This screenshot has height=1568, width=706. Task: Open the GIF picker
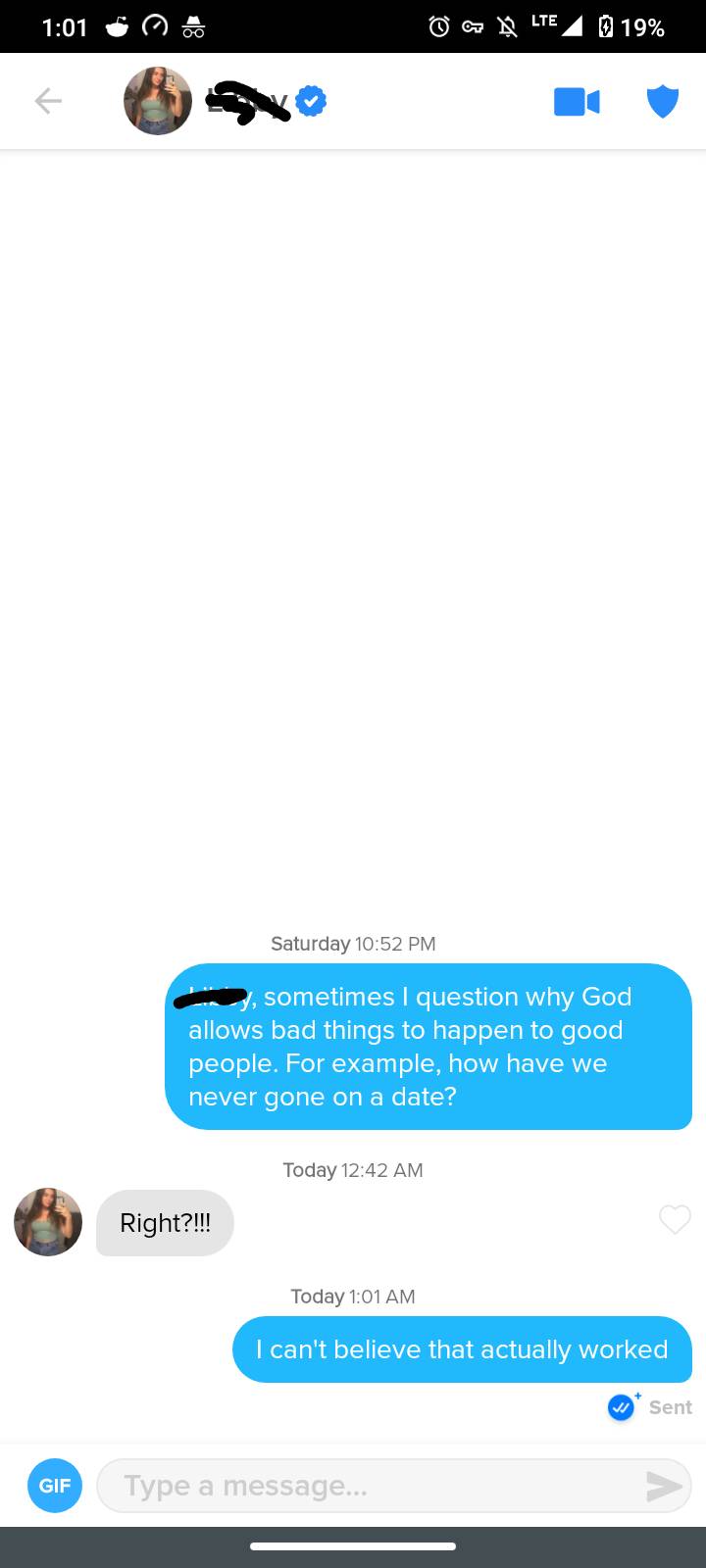[55, 1486]
